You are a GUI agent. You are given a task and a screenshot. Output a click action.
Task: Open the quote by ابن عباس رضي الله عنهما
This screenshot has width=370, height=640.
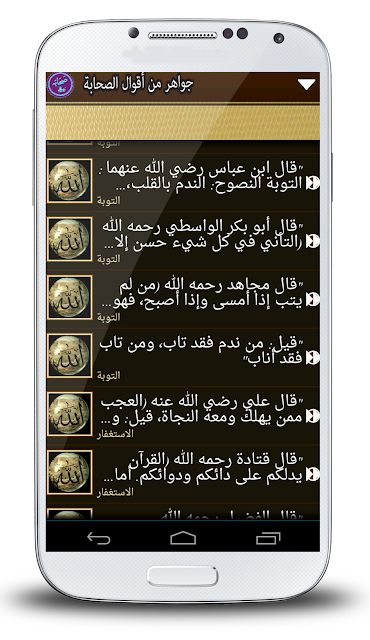coord(183,182)
